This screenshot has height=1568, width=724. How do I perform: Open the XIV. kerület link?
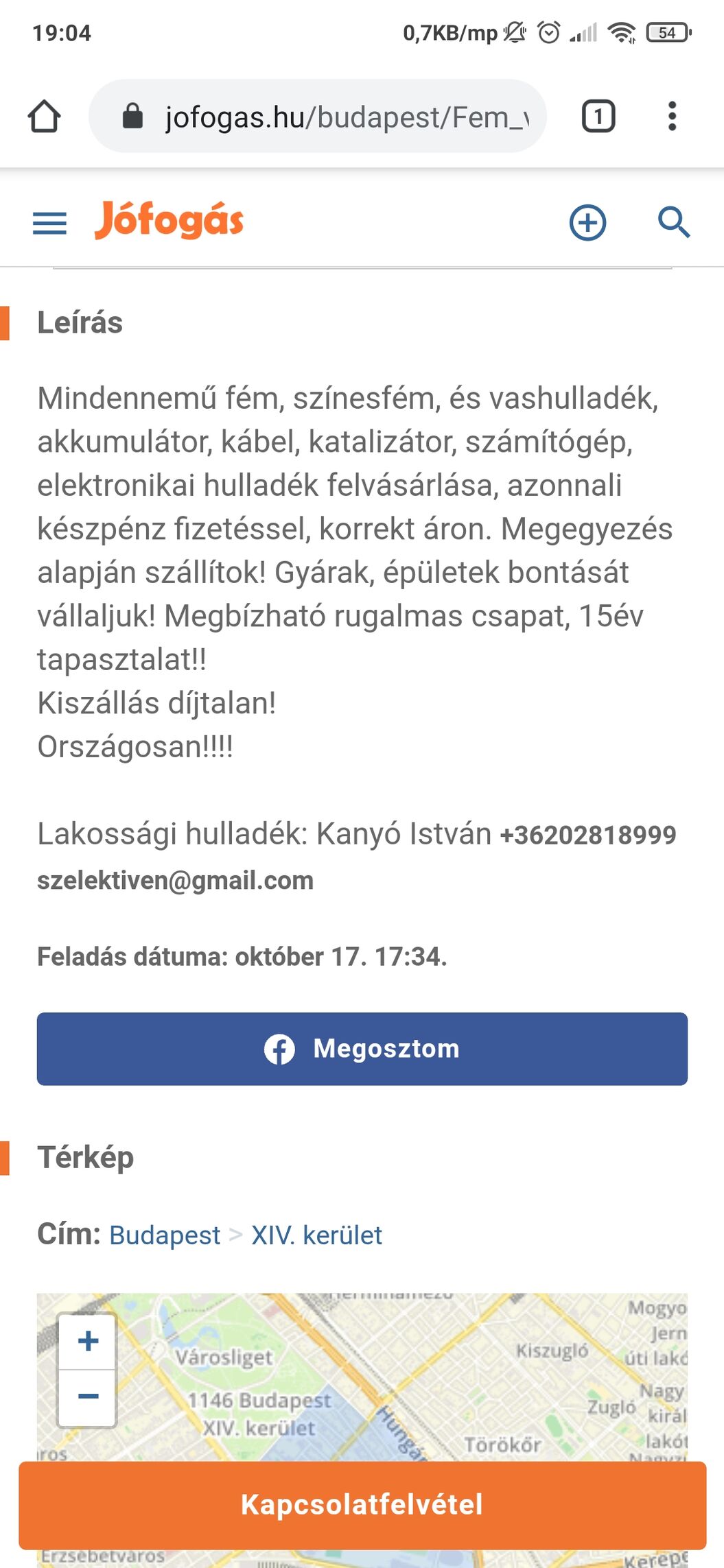316,1235
